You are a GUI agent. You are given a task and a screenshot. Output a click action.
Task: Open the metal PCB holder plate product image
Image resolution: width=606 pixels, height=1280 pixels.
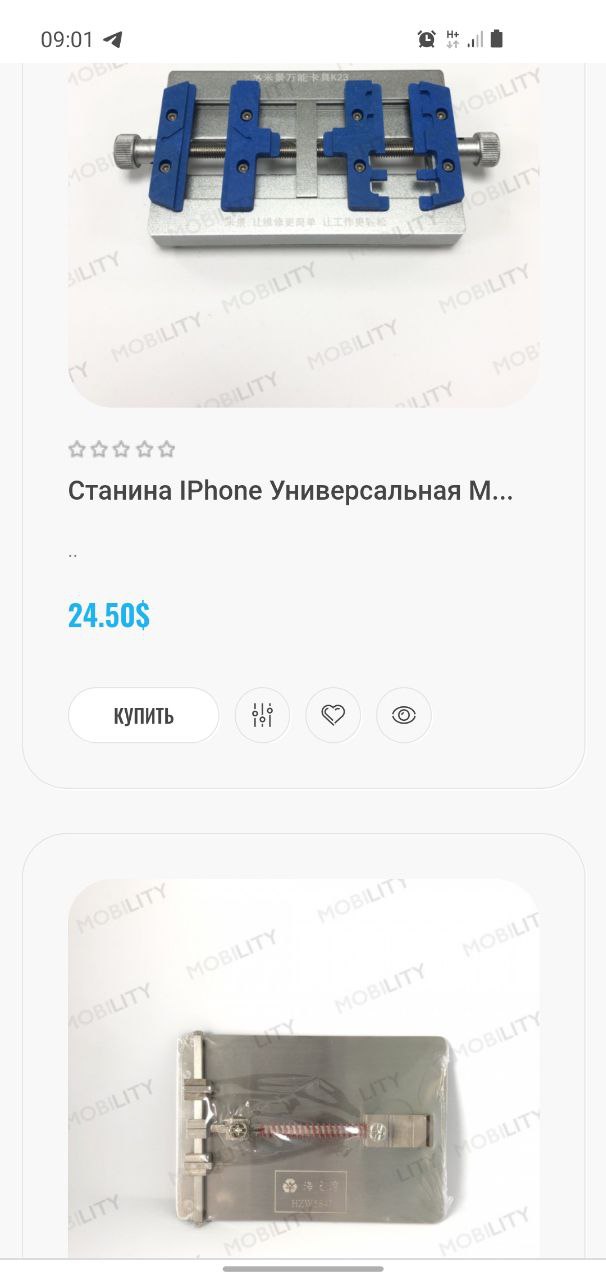[304, 1069]
